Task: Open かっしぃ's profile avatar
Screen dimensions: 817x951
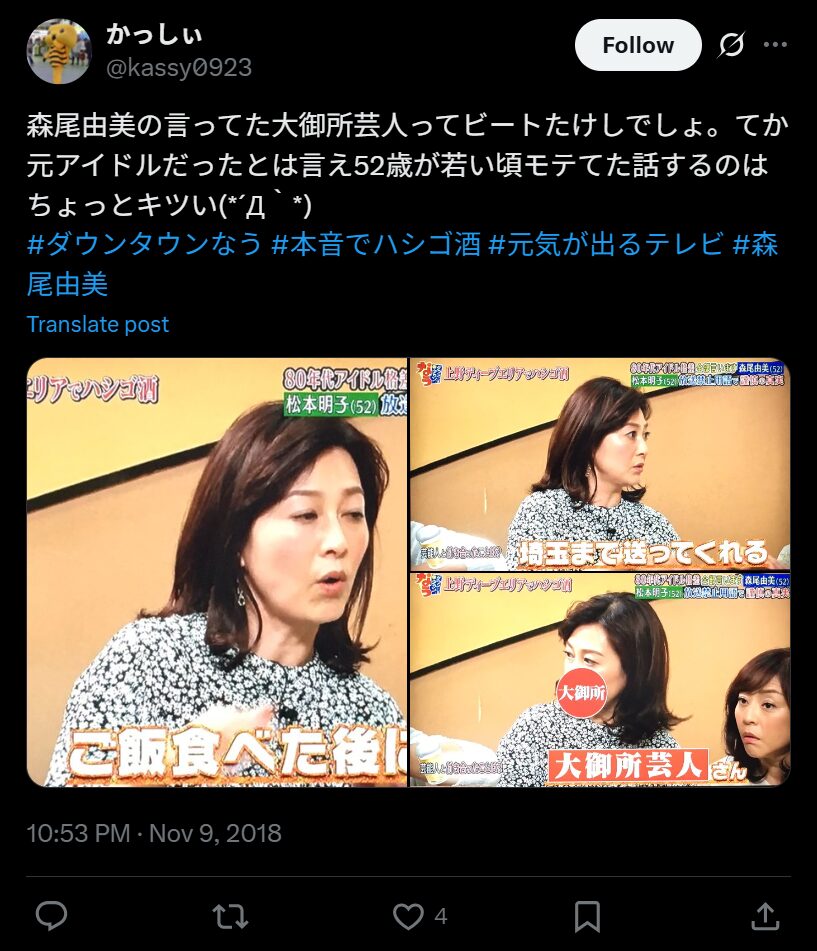Action: pos(59,51)
